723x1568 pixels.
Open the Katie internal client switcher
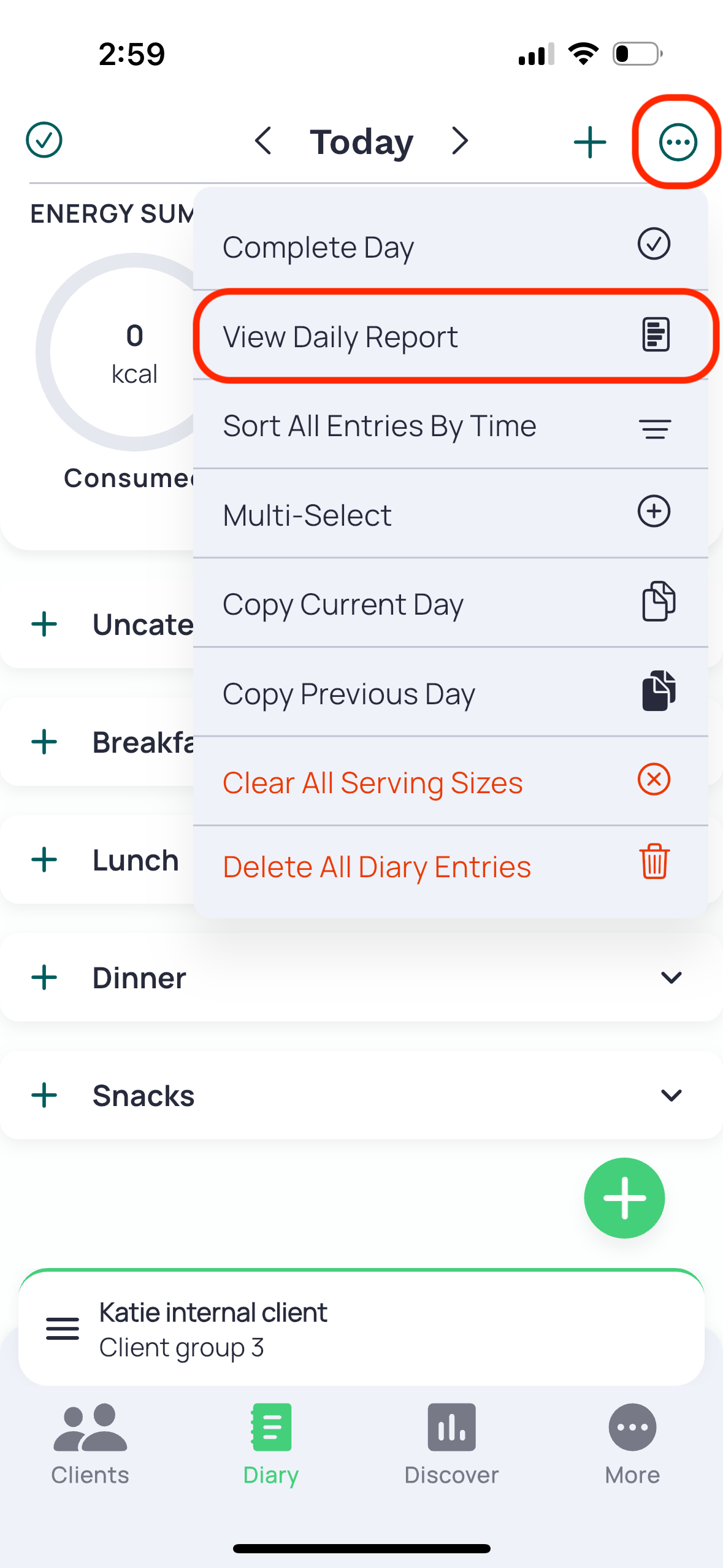tap(361, 1329)
